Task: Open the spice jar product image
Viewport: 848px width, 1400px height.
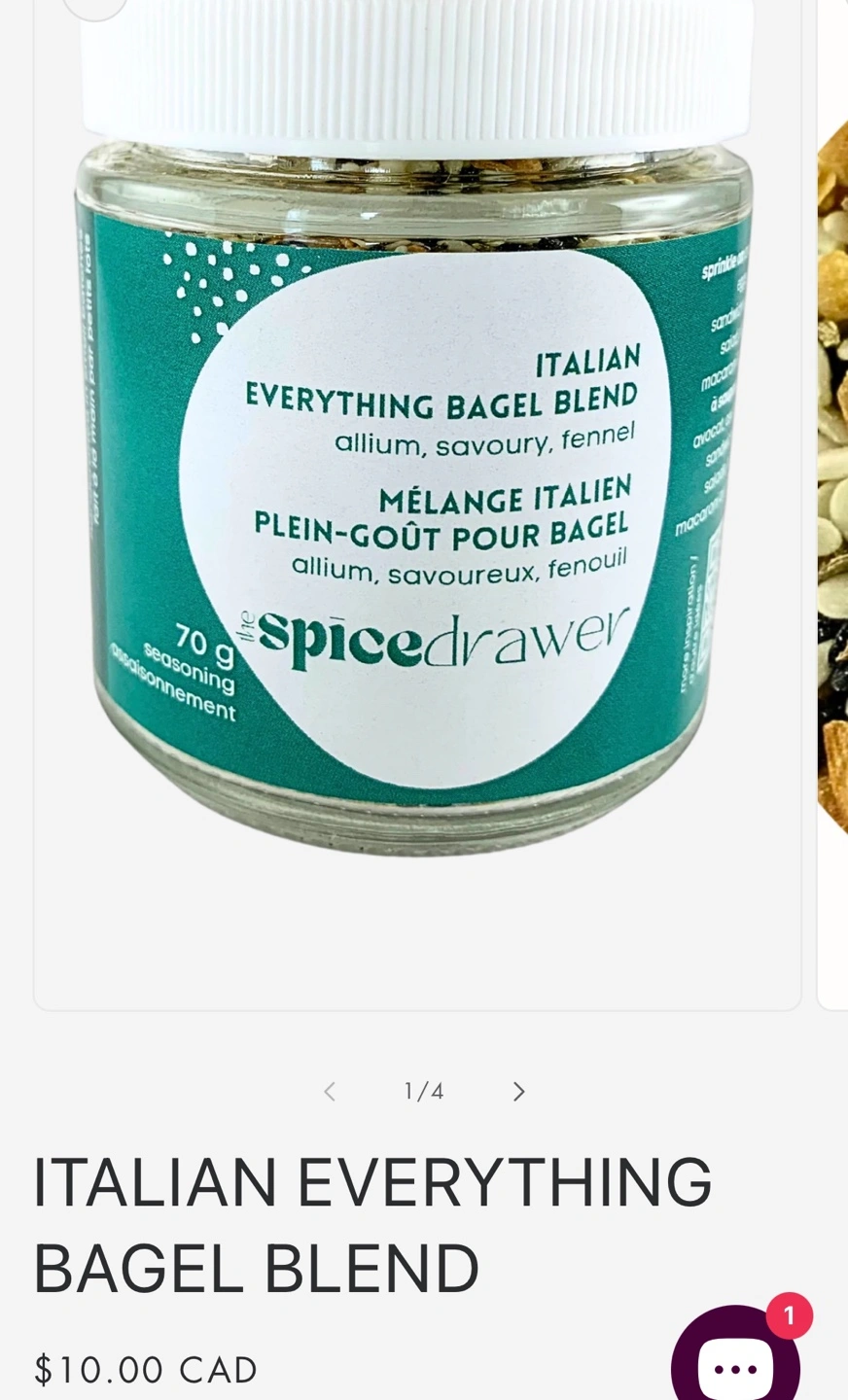Action: point(417,505)
